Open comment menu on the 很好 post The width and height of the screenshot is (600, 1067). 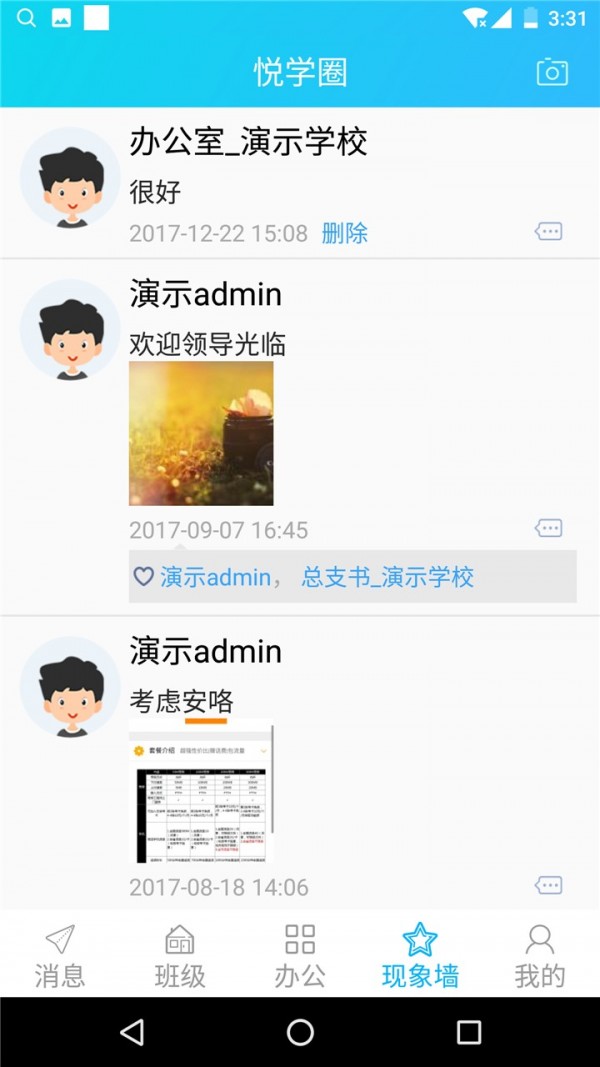[x=548, y=232]
